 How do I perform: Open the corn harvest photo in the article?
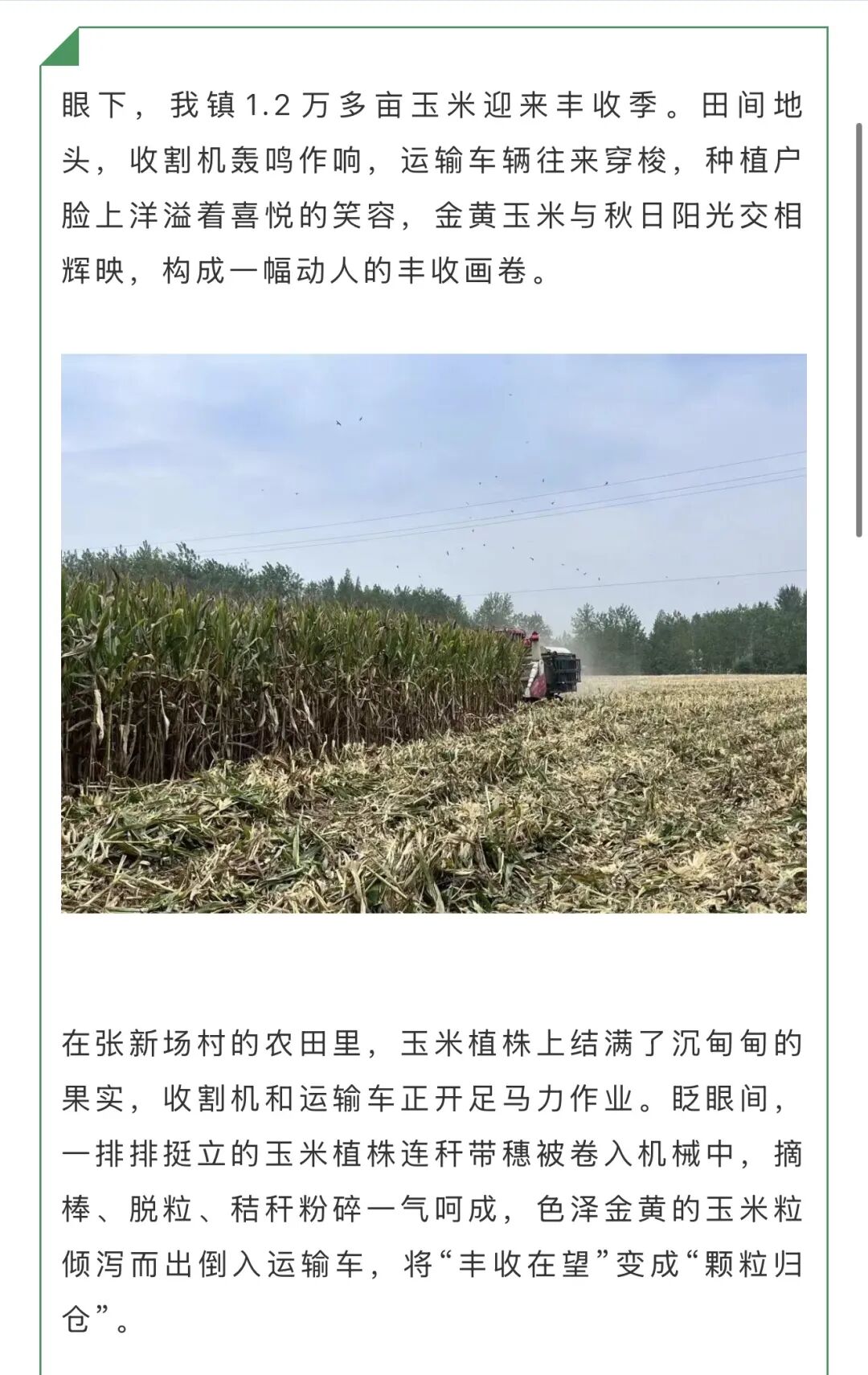(434, 633)
